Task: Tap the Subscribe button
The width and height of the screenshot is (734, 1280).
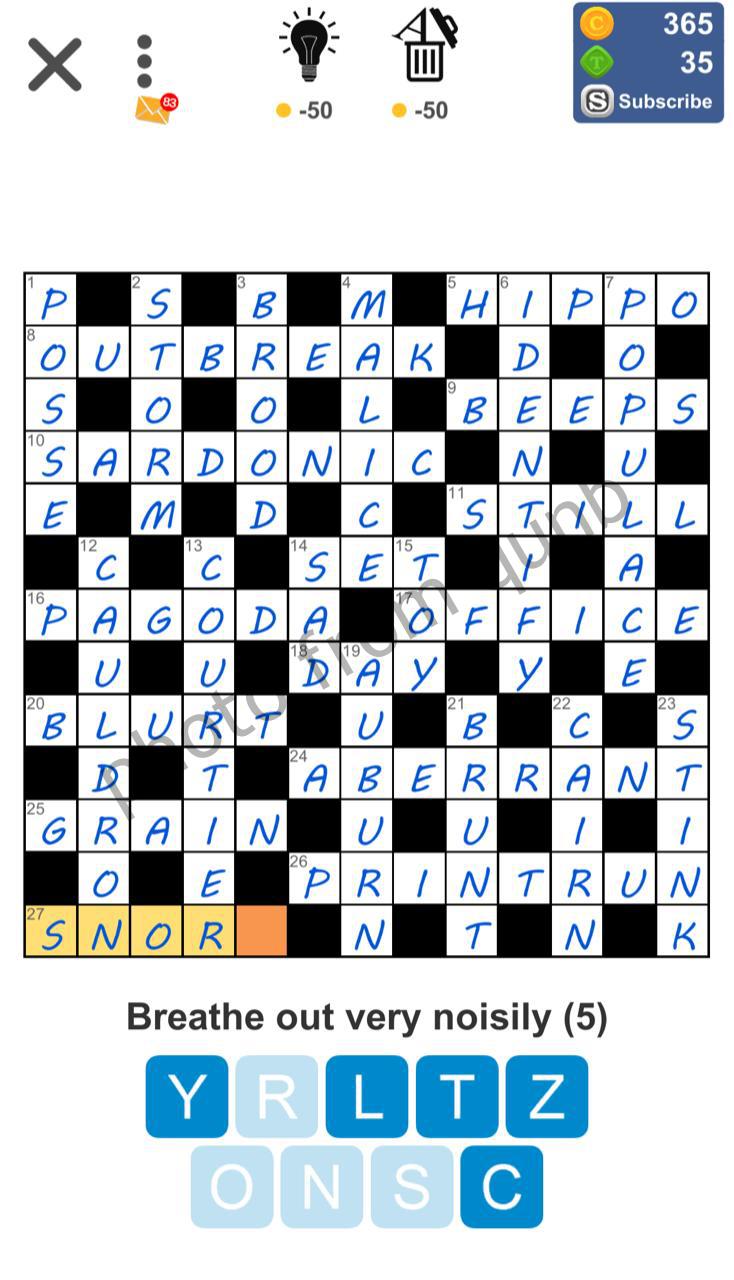Action: tap(648, 101)
